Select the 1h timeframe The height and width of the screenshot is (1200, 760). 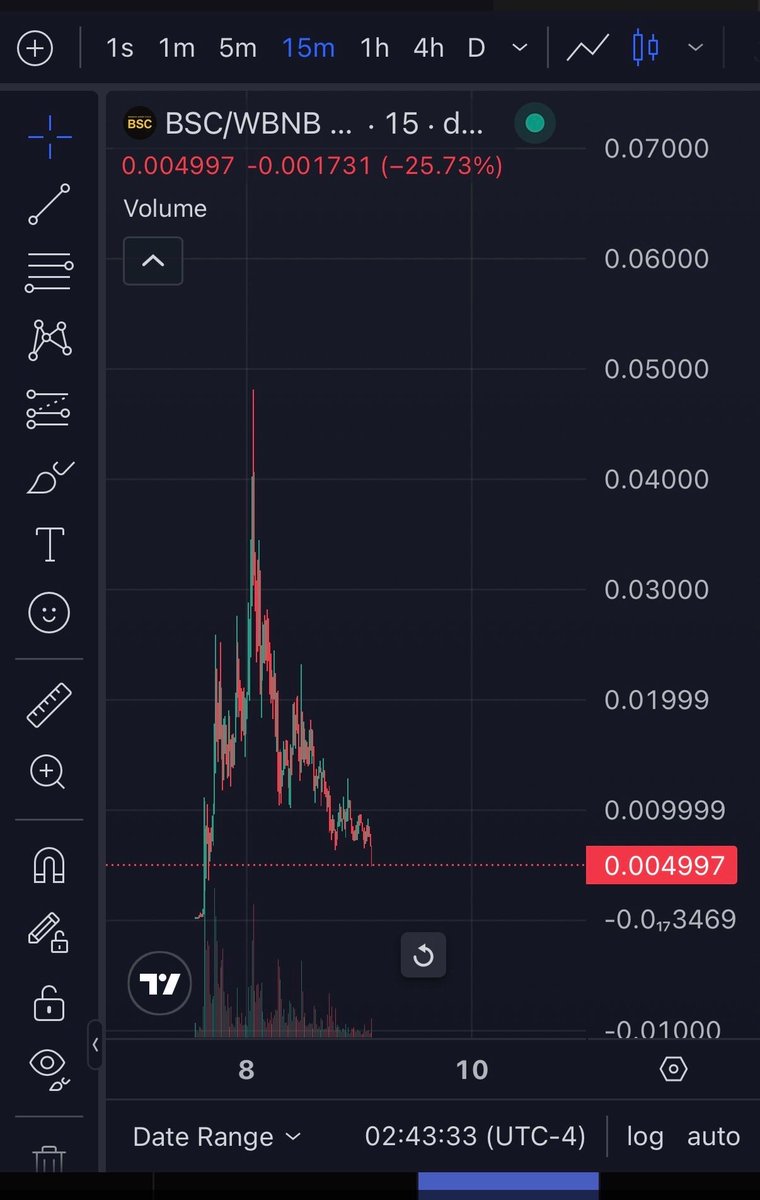(x=374, y=47)
